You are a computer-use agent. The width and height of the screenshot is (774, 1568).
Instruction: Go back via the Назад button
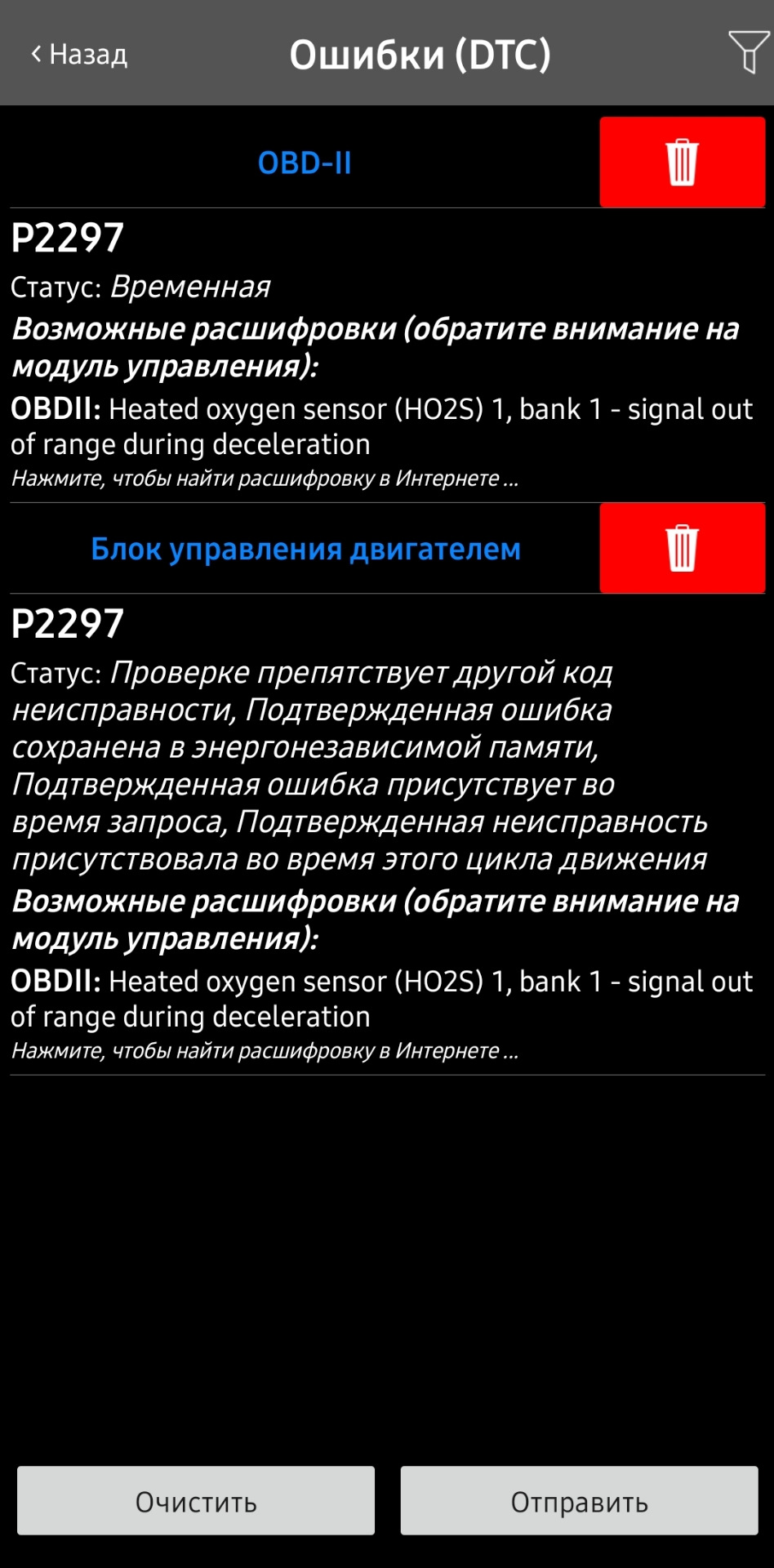[x=79, y=55]
